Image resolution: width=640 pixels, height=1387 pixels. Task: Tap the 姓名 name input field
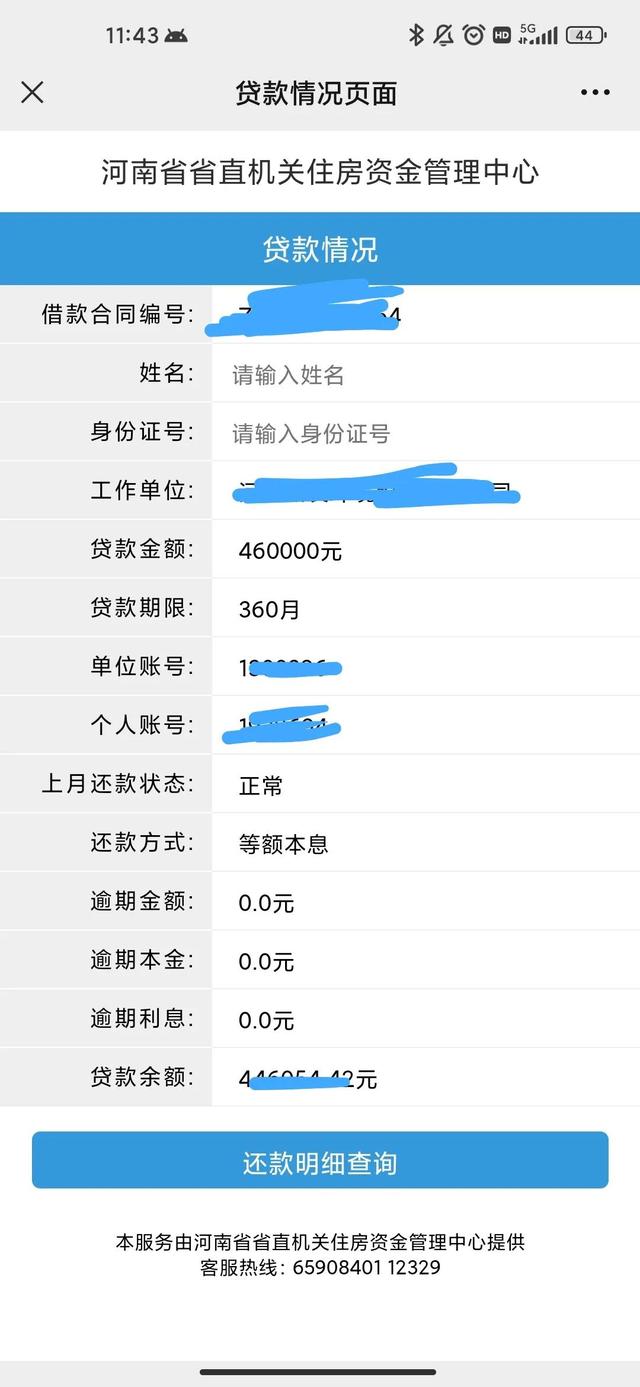pyautogui.click(x=426, y=374)
